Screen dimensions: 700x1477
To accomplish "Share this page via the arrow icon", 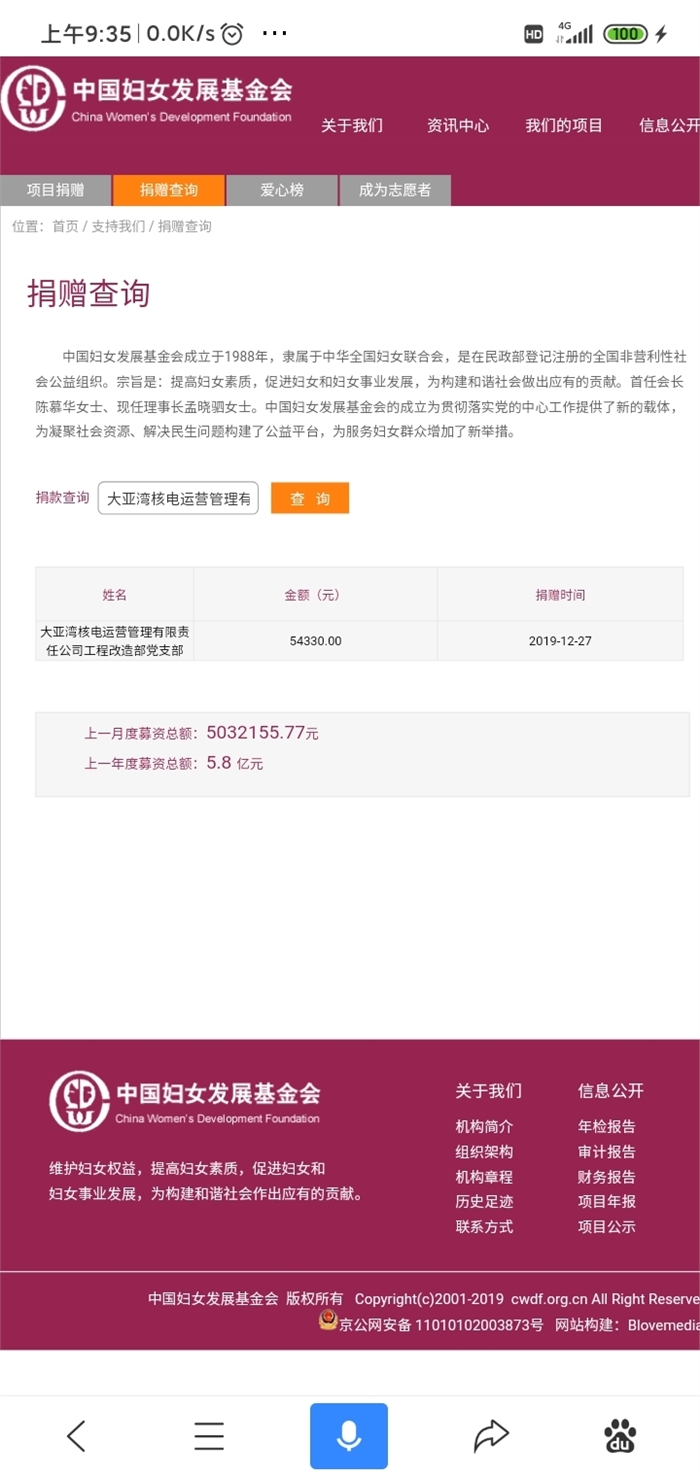I will (x=491, y=1436).
